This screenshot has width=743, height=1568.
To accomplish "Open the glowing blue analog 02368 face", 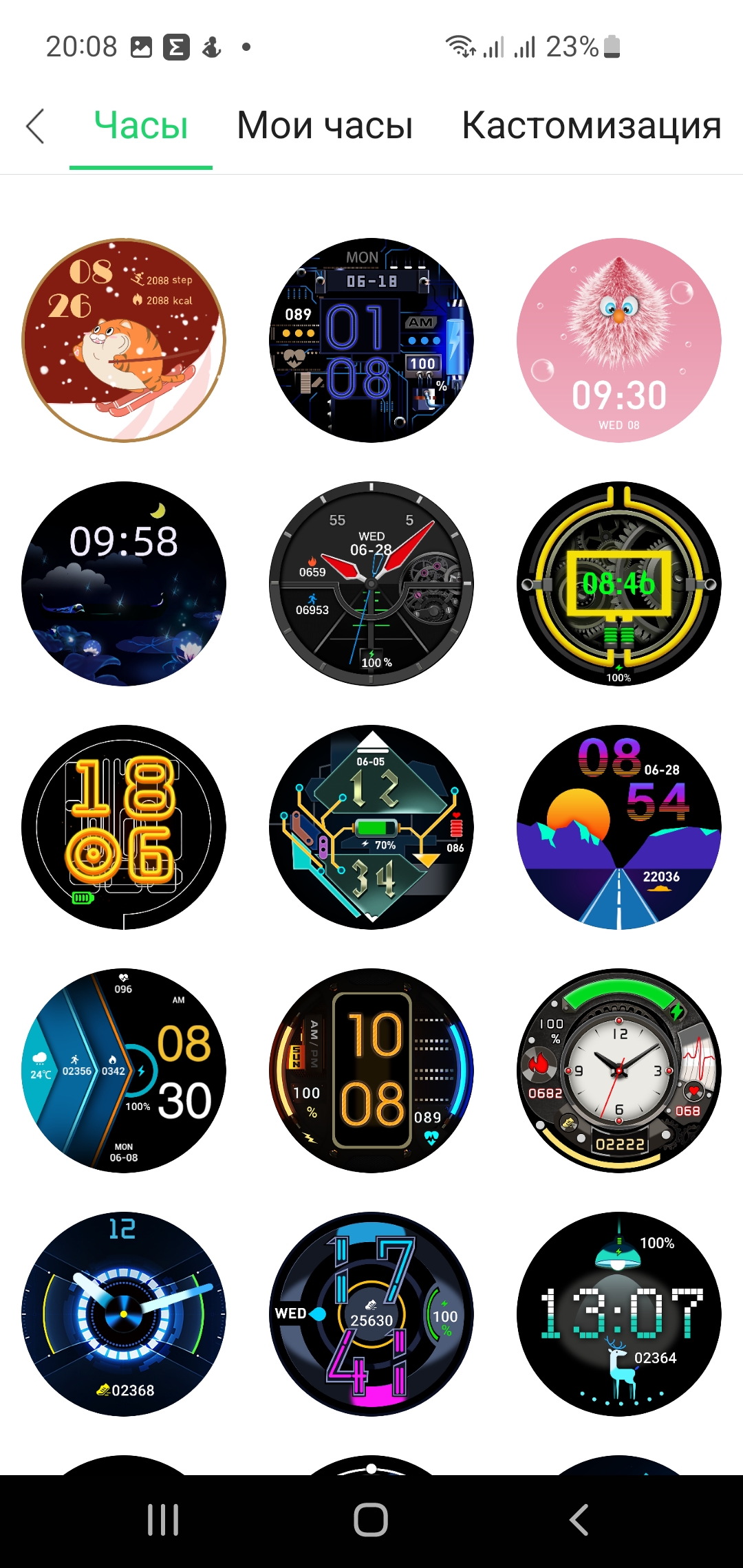I will (124, 1314).
